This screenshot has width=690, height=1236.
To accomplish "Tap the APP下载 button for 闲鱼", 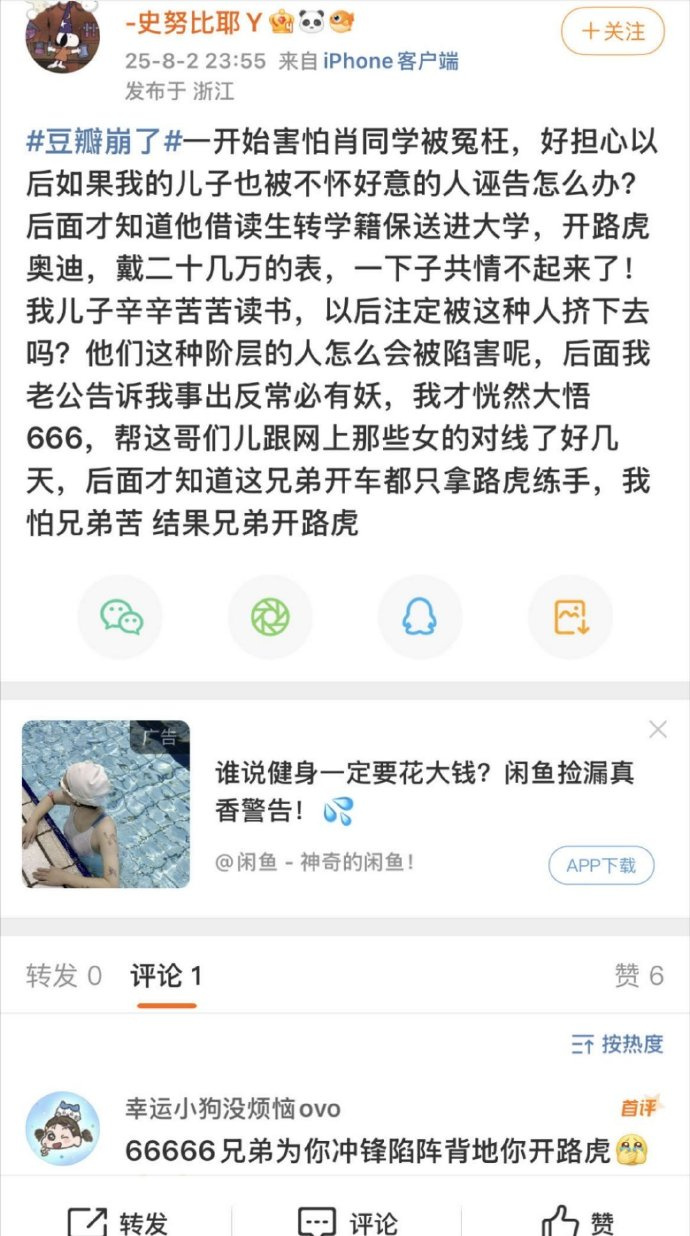I will pos(600,865).
